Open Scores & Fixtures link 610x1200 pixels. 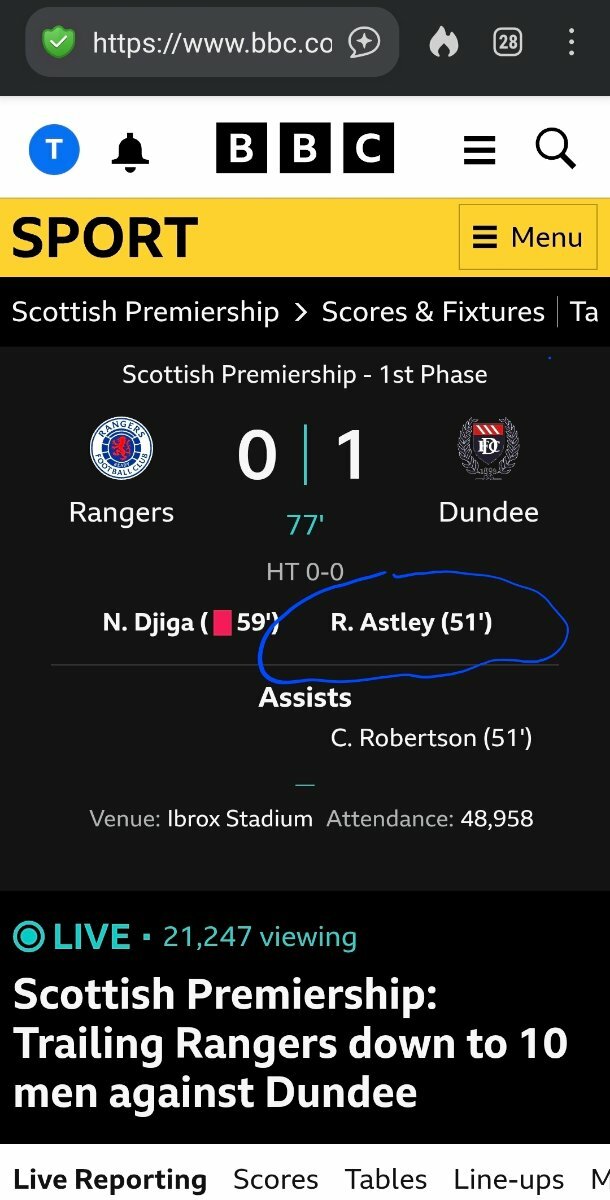(x=433, y=312)
